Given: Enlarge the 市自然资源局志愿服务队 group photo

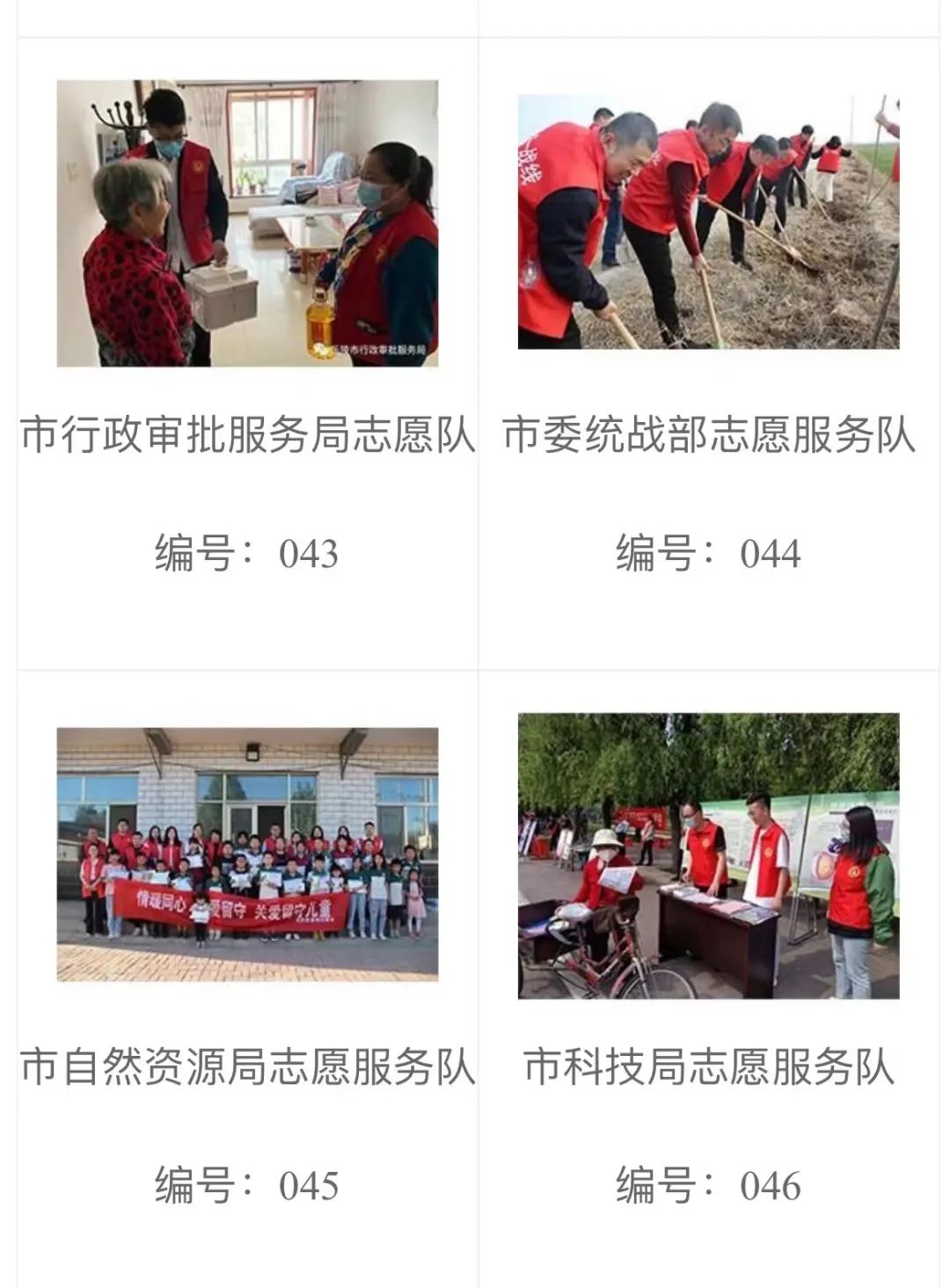Looking at the screenshot, I should pos(247,854).
